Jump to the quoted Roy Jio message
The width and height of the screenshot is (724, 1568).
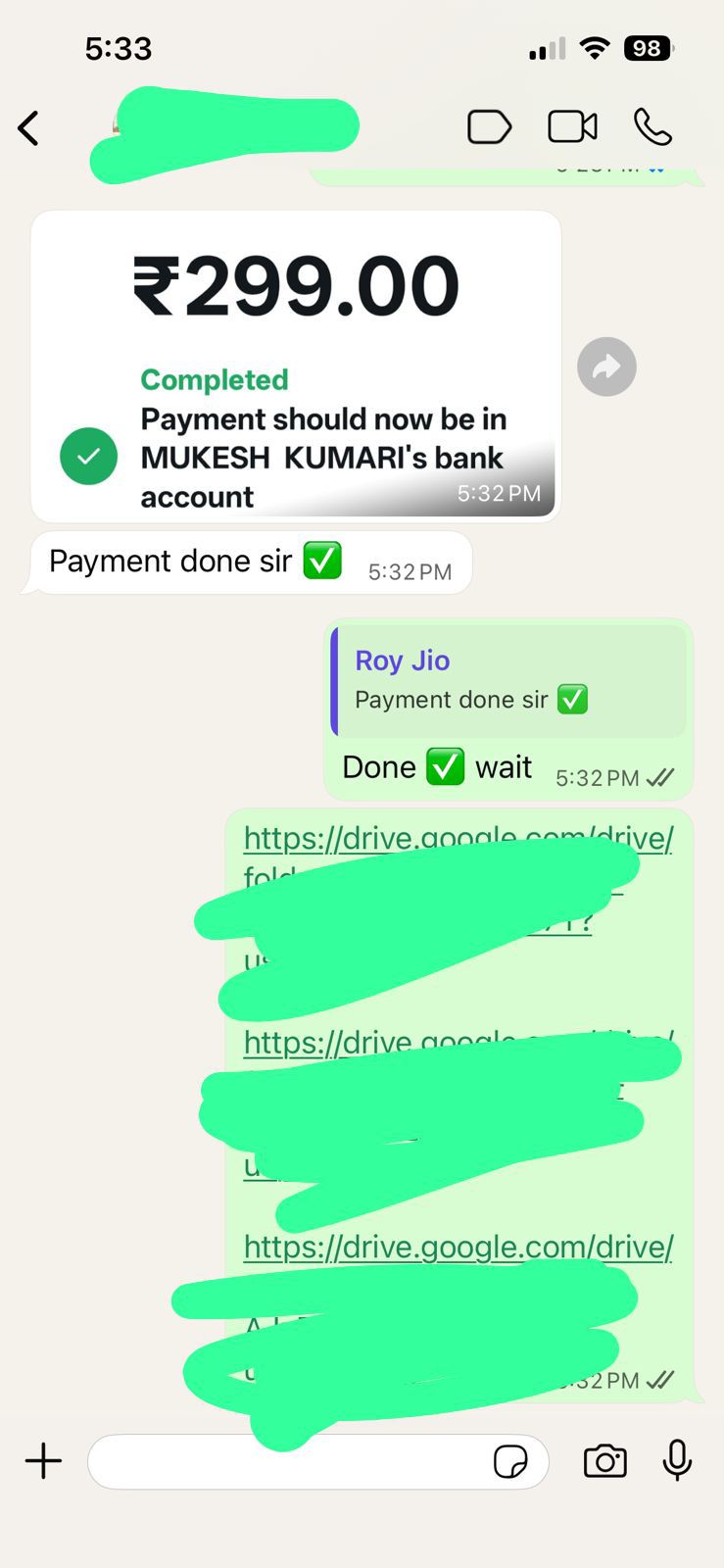[x=507, y=681]
